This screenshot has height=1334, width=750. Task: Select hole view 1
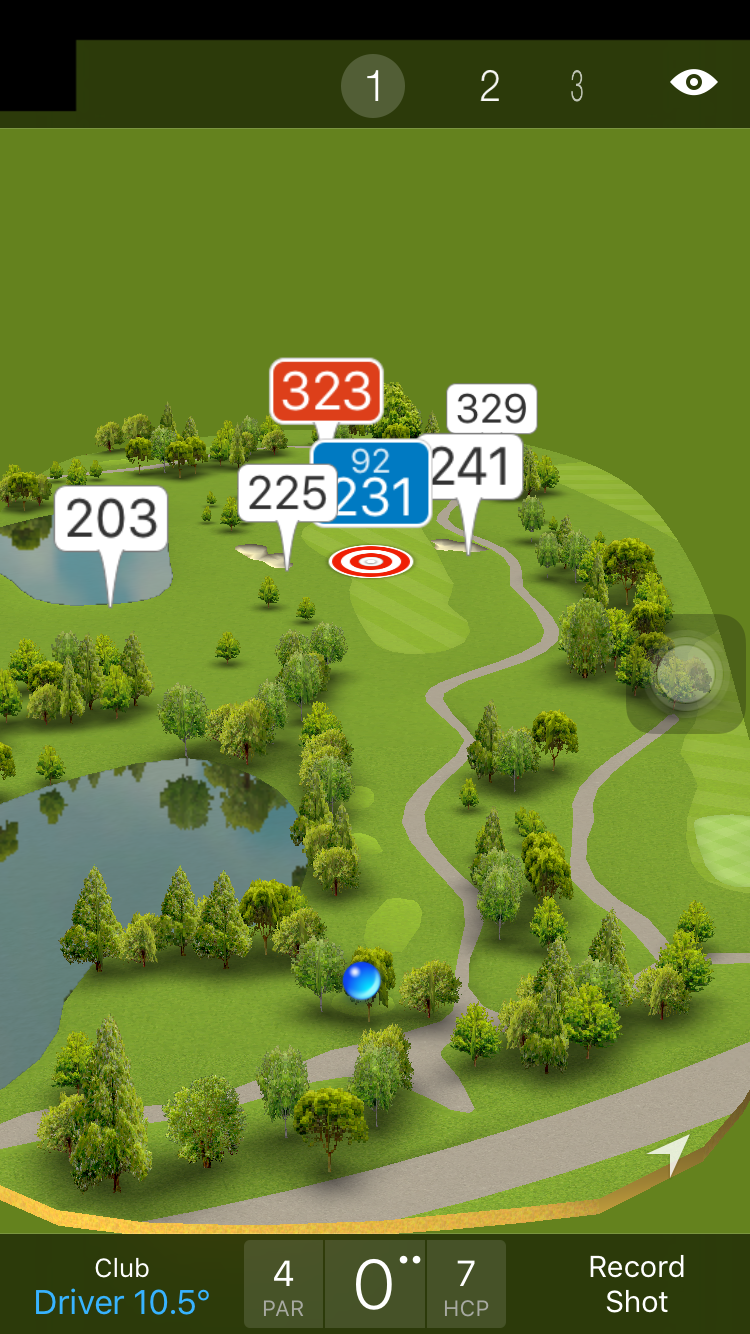[373, 87]
